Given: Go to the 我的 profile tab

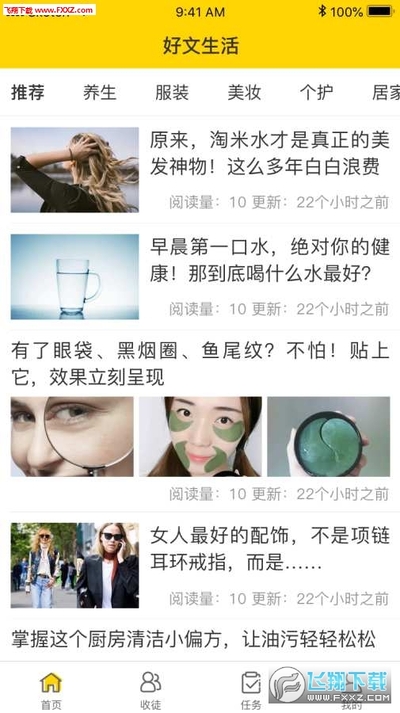Looking at the screenshot, I should (351, 690).
